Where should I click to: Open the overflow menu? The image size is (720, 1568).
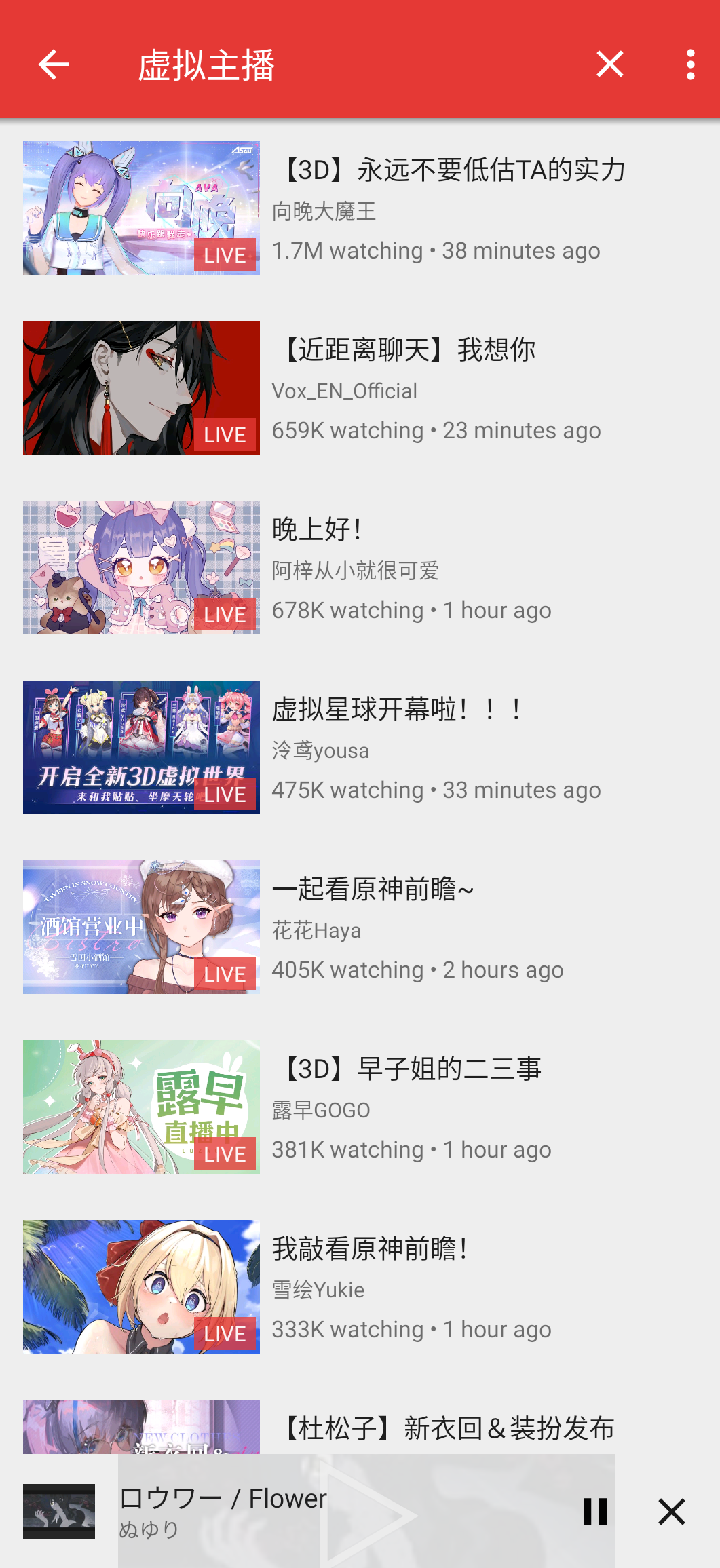coord(690,65)
